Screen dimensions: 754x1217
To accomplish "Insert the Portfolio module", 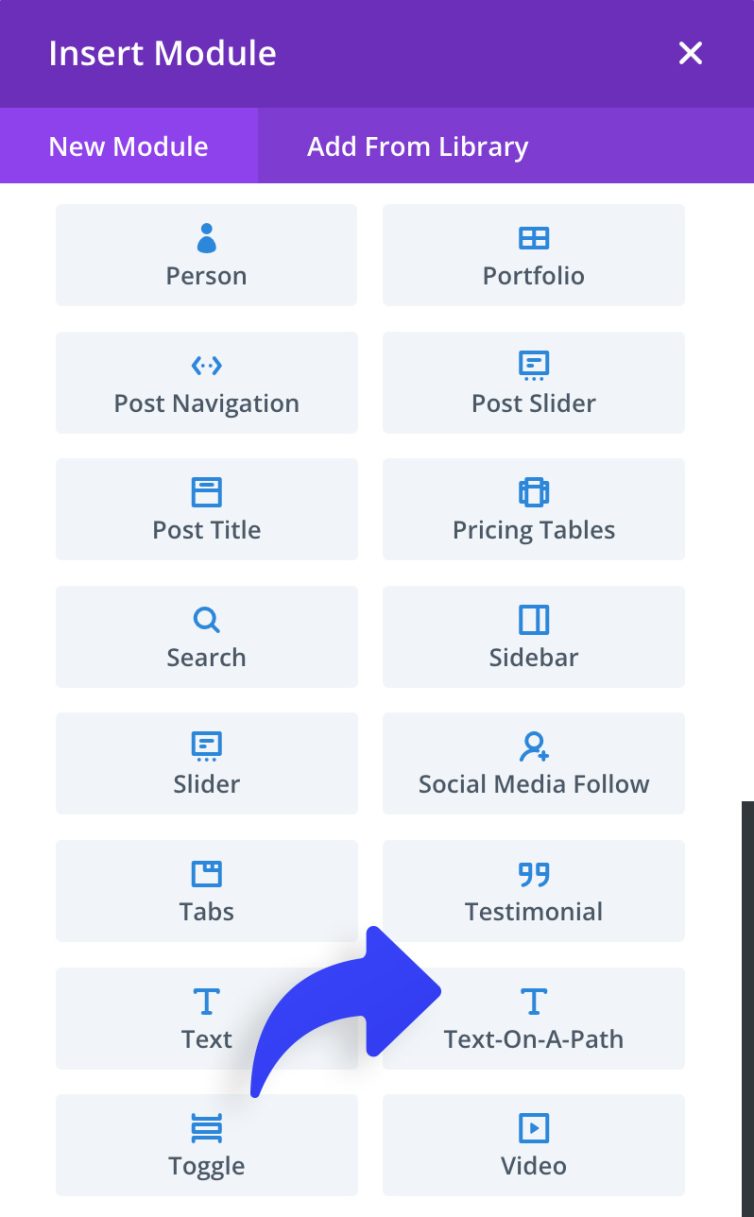I will coord(533,255).
